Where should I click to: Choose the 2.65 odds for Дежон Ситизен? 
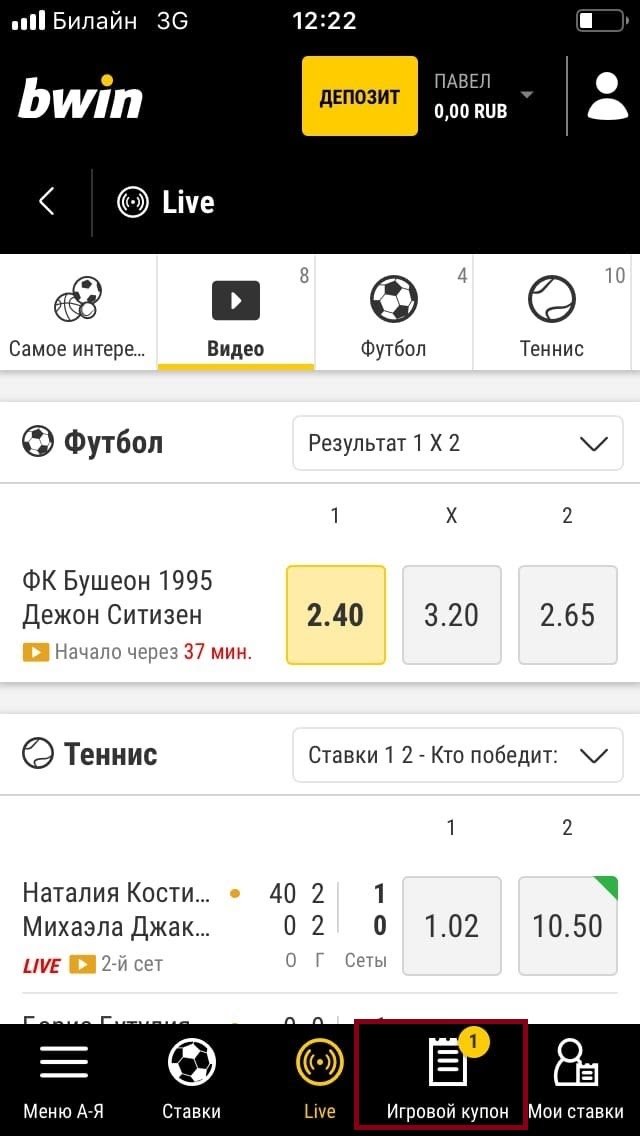[x=567, y=615]
